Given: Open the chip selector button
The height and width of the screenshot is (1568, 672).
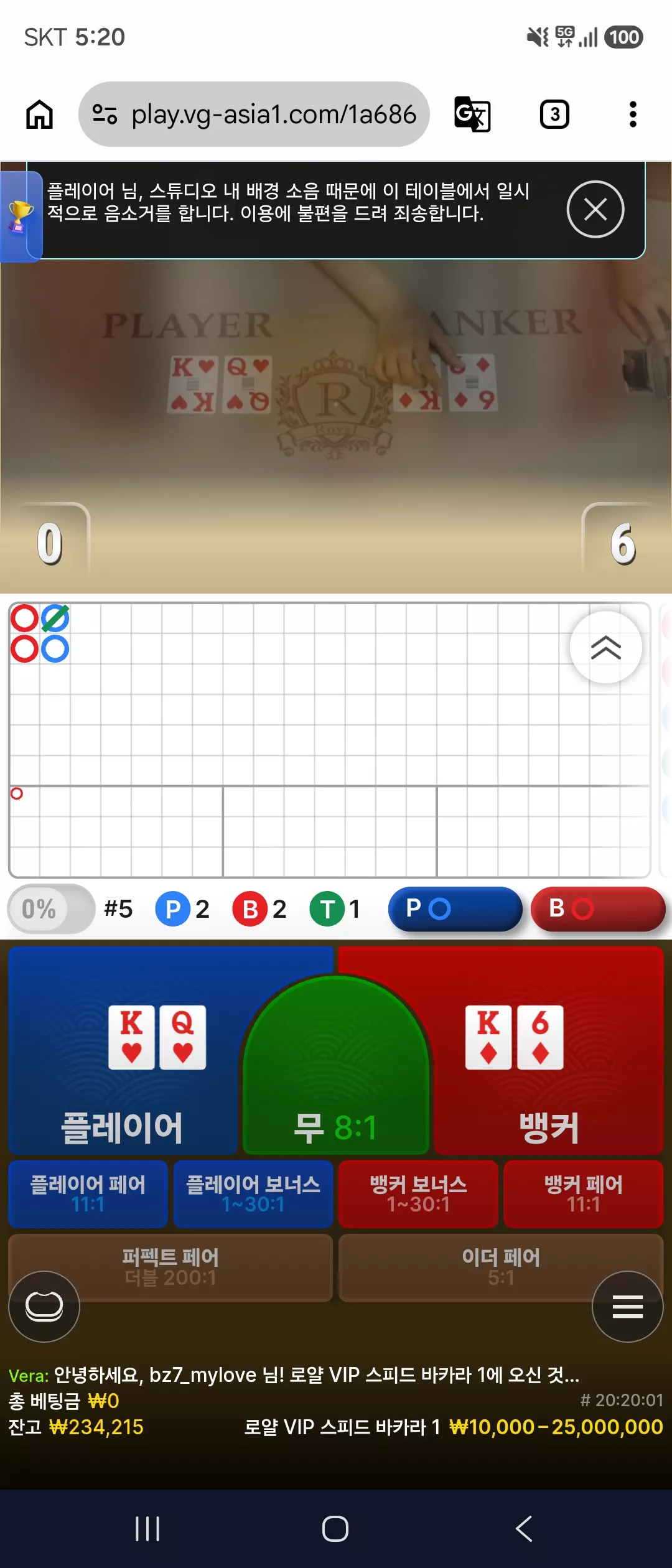Looking at the screenshot, I should coord(44,1306).
